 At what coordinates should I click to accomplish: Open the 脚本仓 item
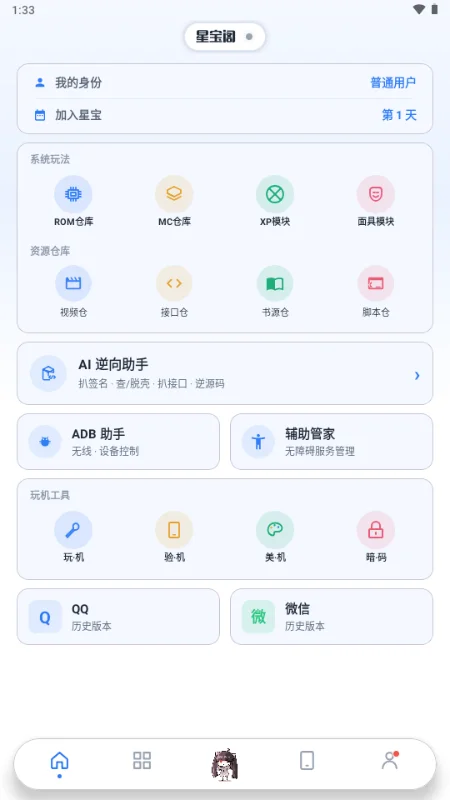coord(376,292)
